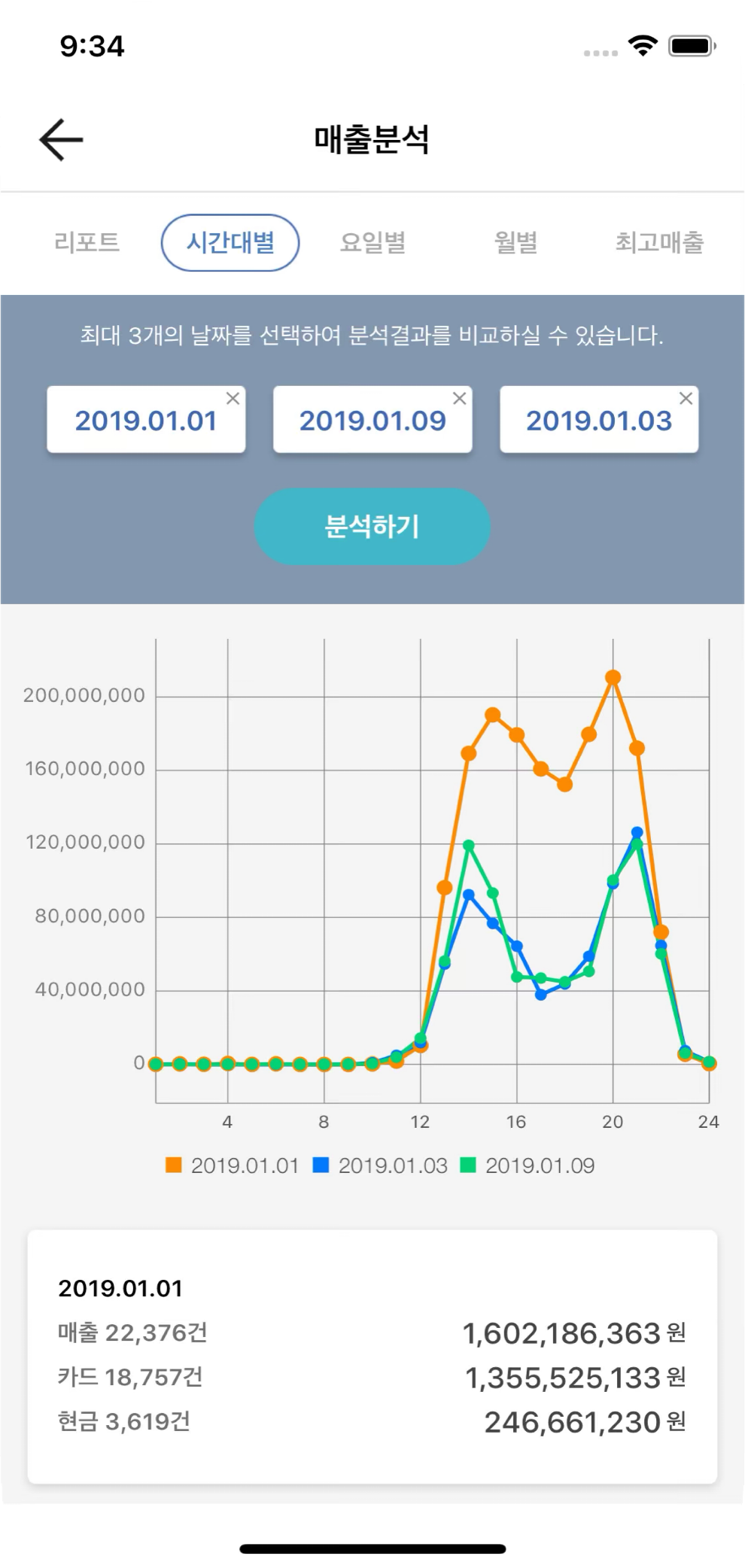Remove the 2019.01.01 date
The height and width of the screenshot is (1568, 745).
tap(233, 399)
